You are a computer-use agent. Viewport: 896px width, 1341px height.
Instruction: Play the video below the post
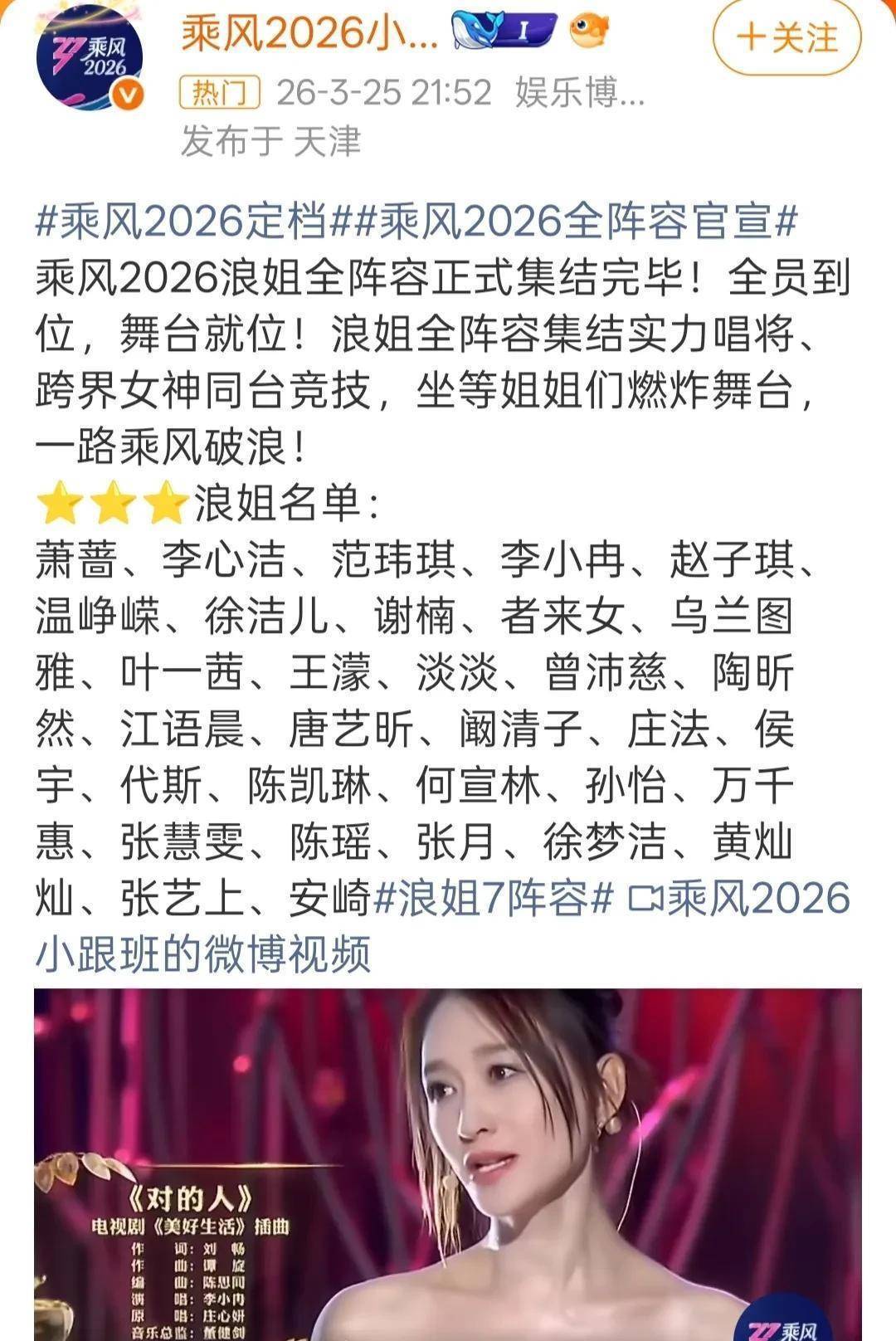pos(448,1164)
